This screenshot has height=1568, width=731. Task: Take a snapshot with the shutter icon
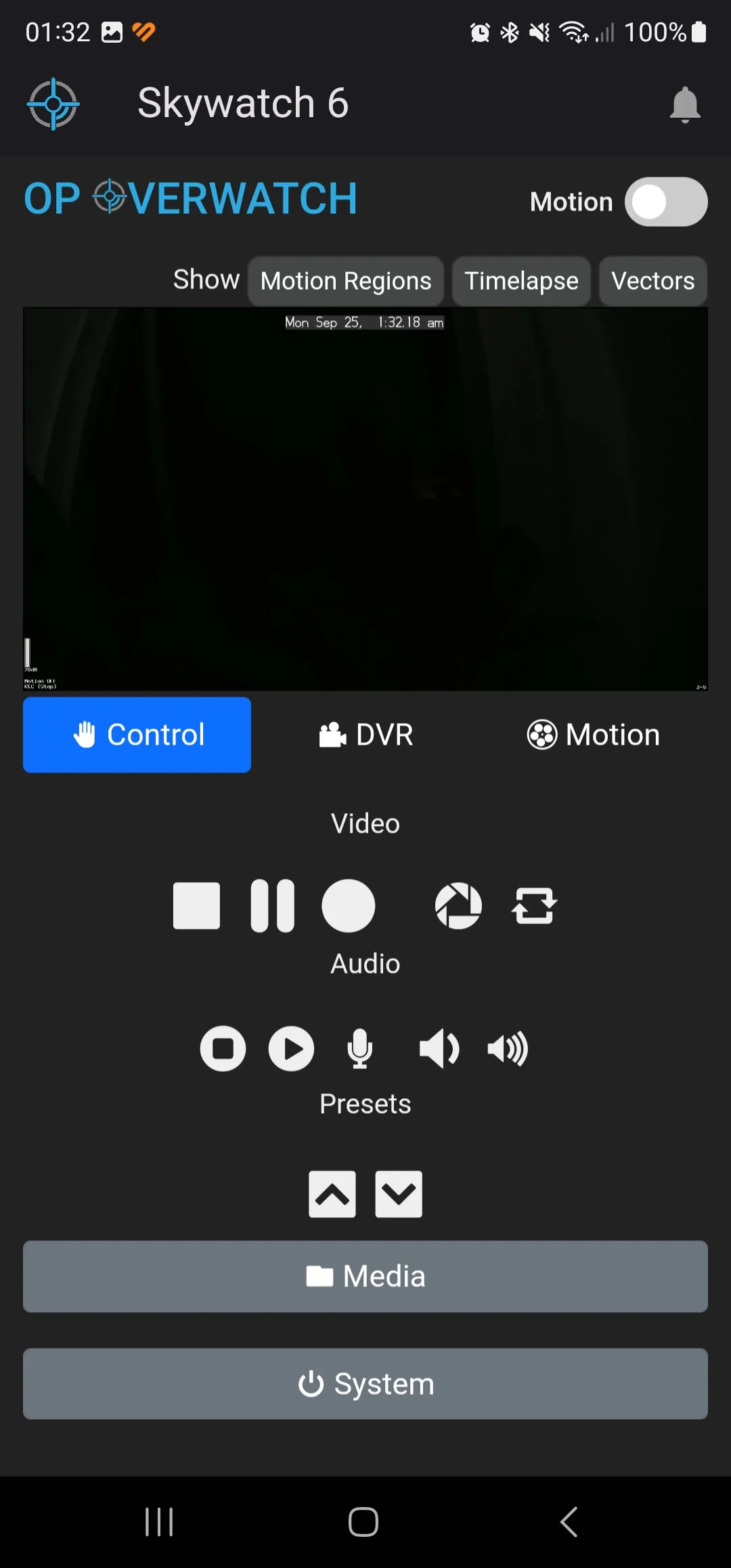tap(458, 906)
